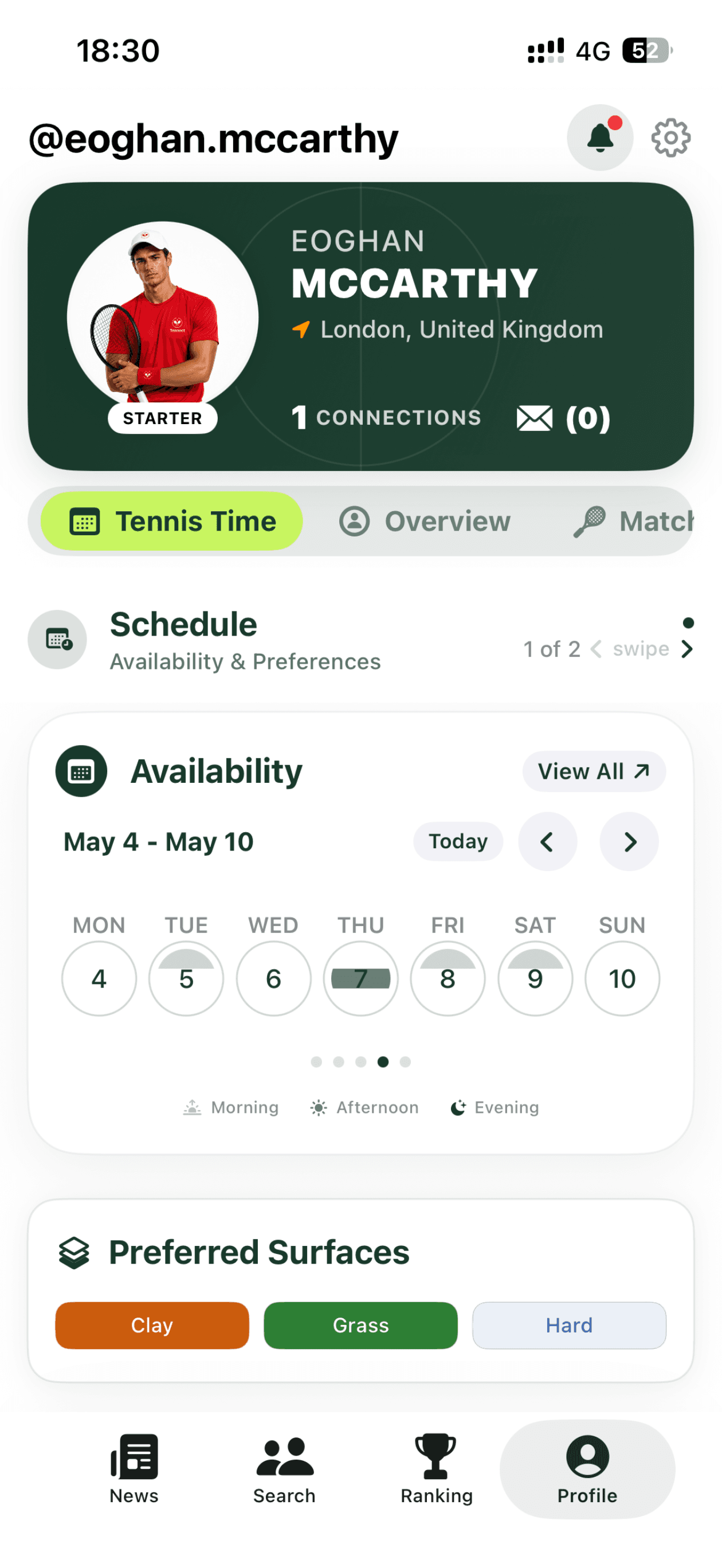This screenshot has width=722, height=1568.
Task: Show the previous week of availability
Action: [x=547, y=842]
